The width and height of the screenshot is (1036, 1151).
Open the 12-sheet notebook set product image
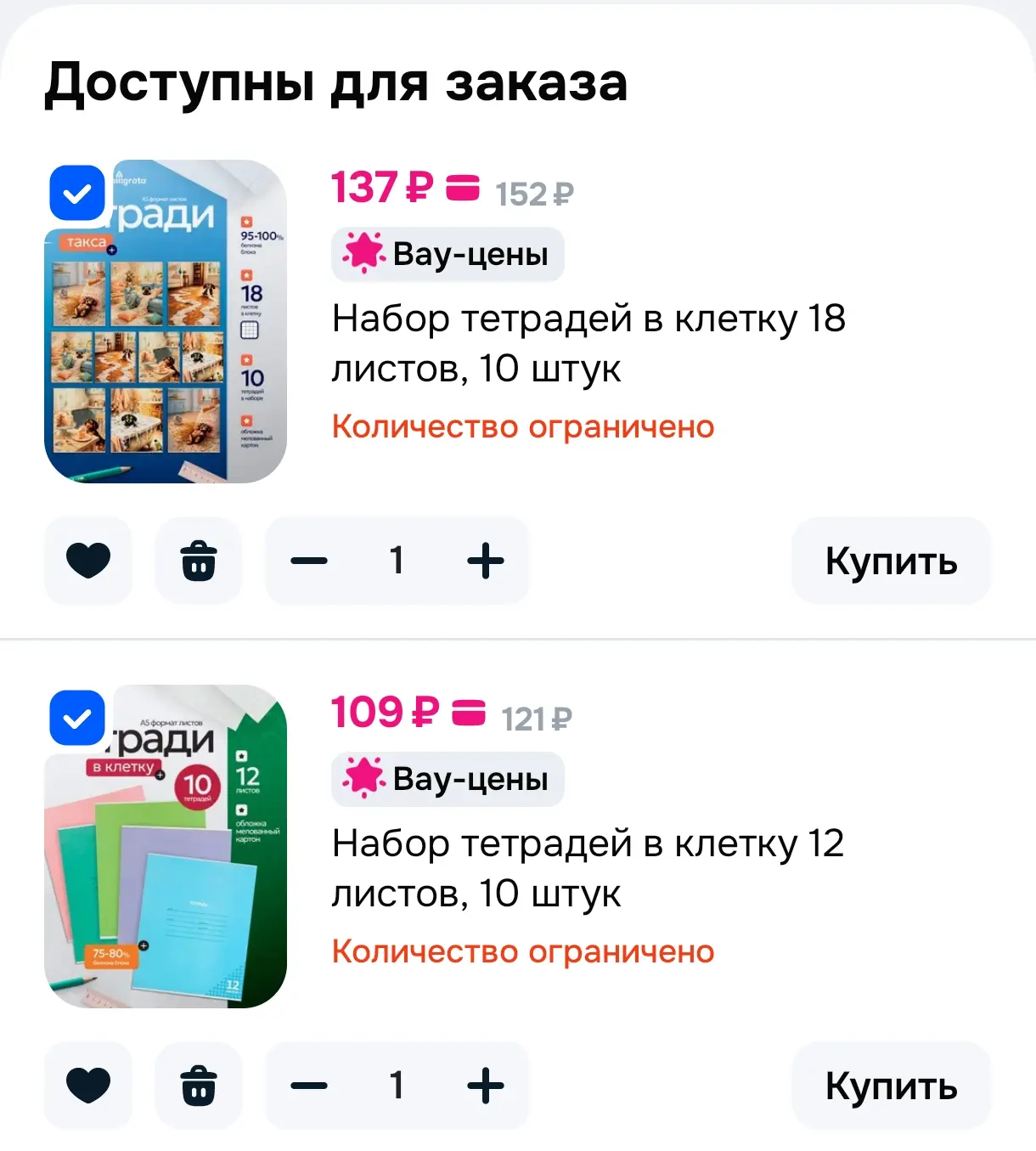pos(166,846)
